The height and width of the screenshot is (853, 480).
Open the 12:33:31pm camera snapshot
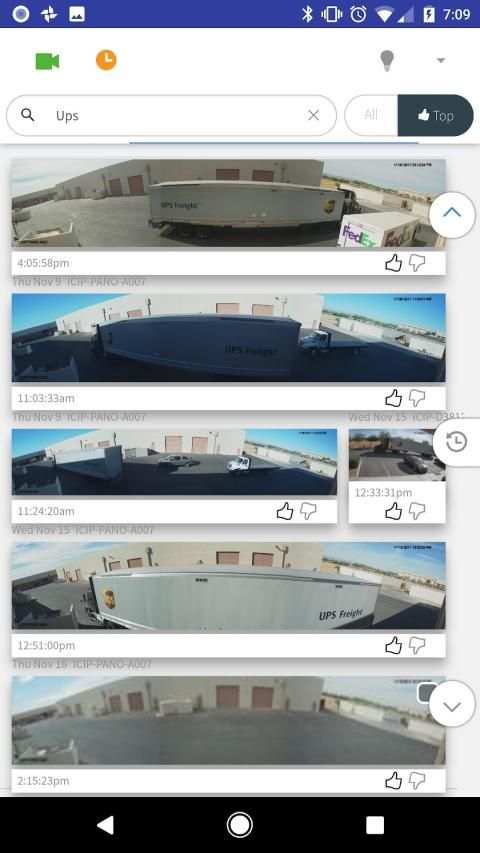(397, 455)
